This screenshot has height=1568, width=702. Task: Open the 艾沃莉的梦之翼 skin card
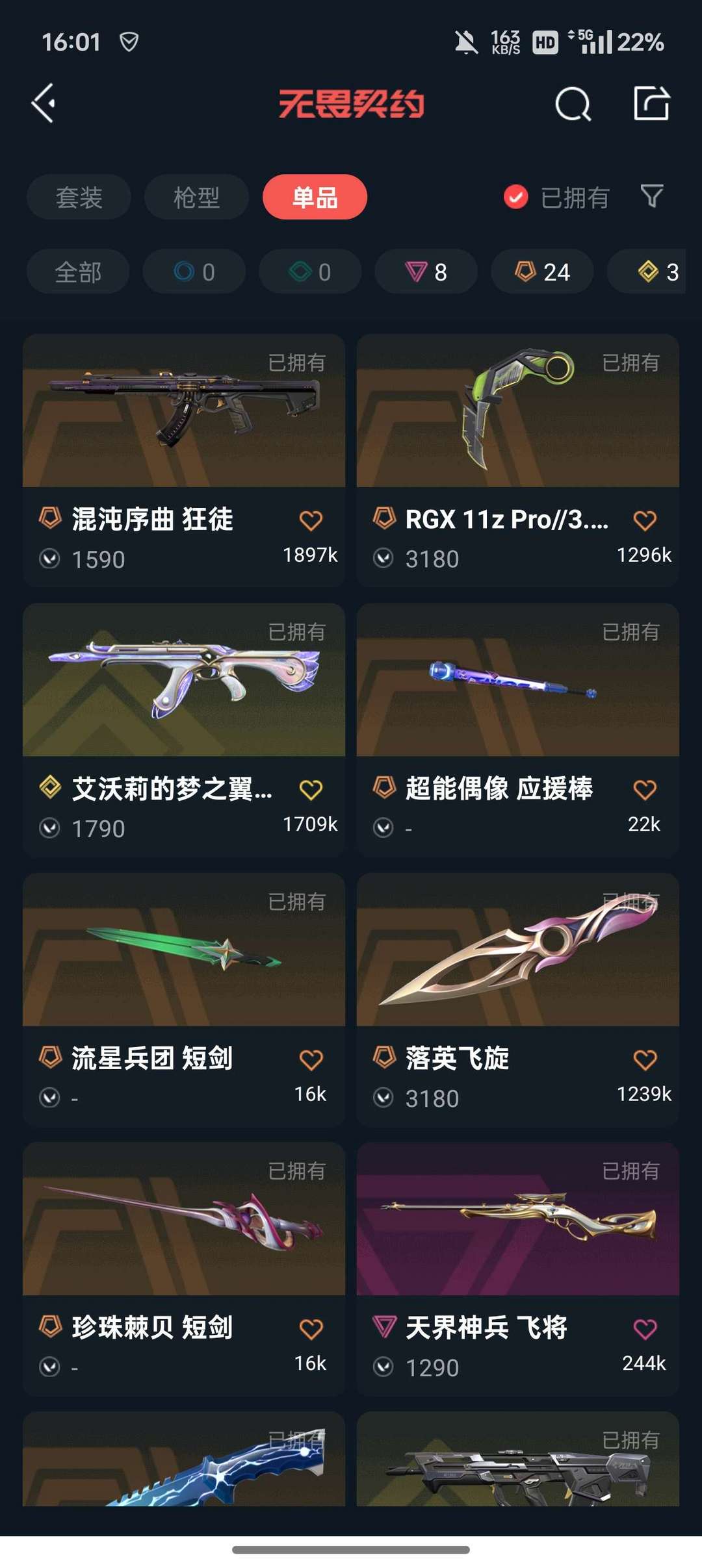(184, 730)
